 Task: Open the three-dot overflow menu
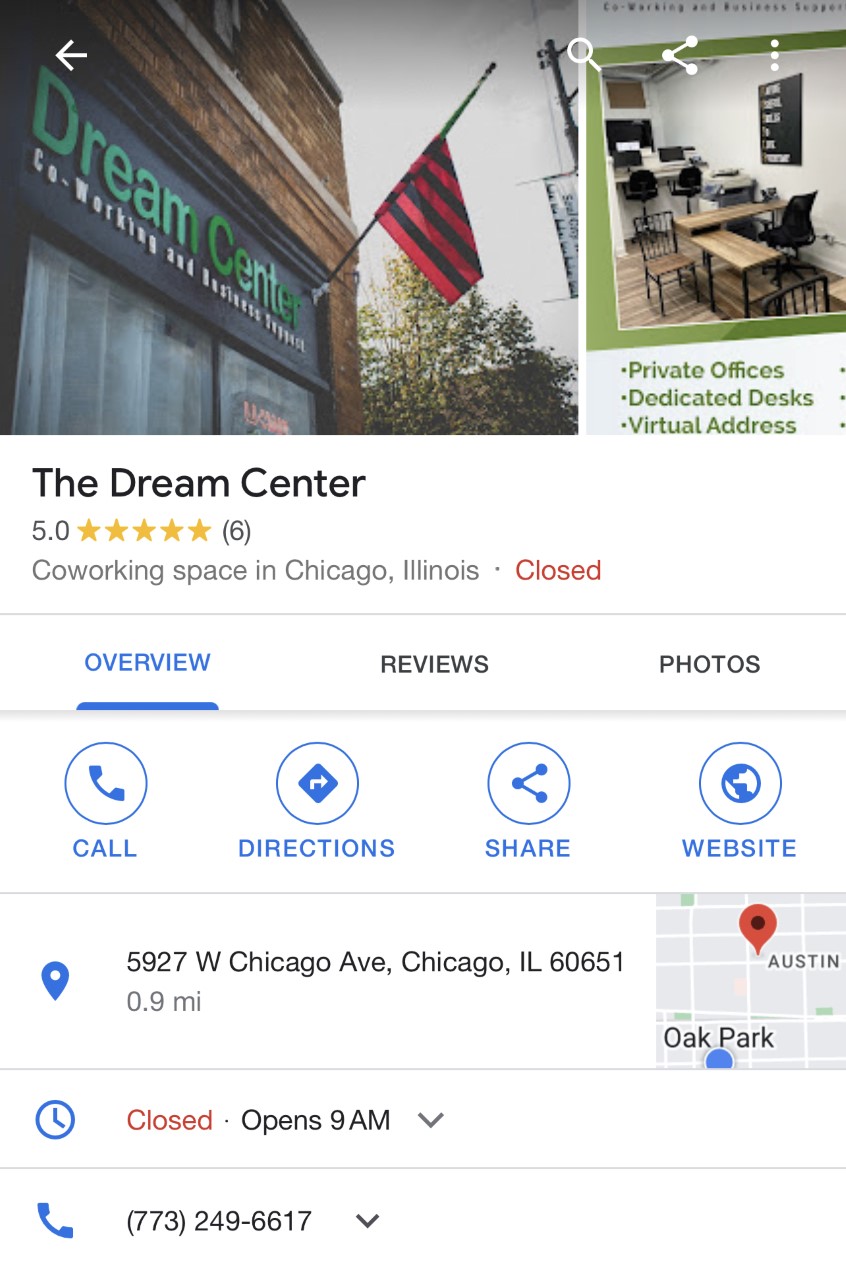774,55
